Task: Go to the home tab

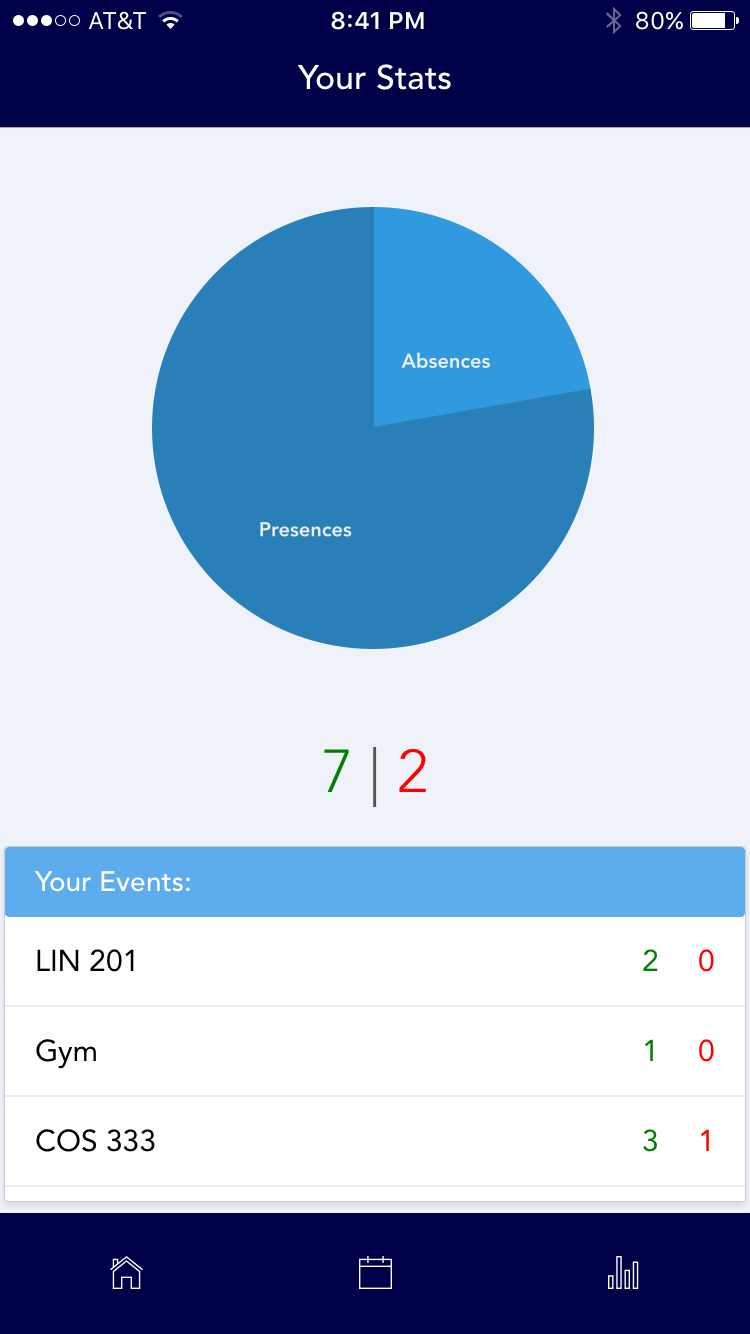Action: pos(126,1273)
